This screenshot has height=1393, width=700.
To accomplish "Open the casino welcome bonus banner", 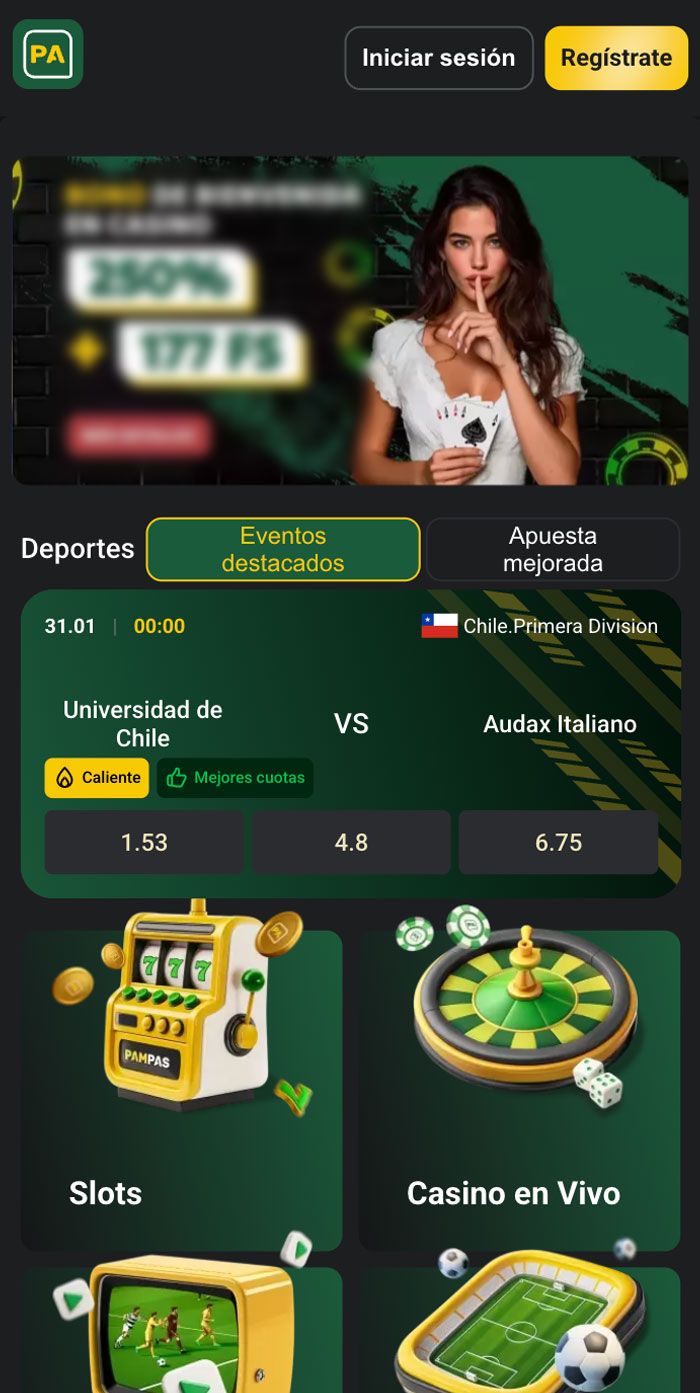I will 350,320.
